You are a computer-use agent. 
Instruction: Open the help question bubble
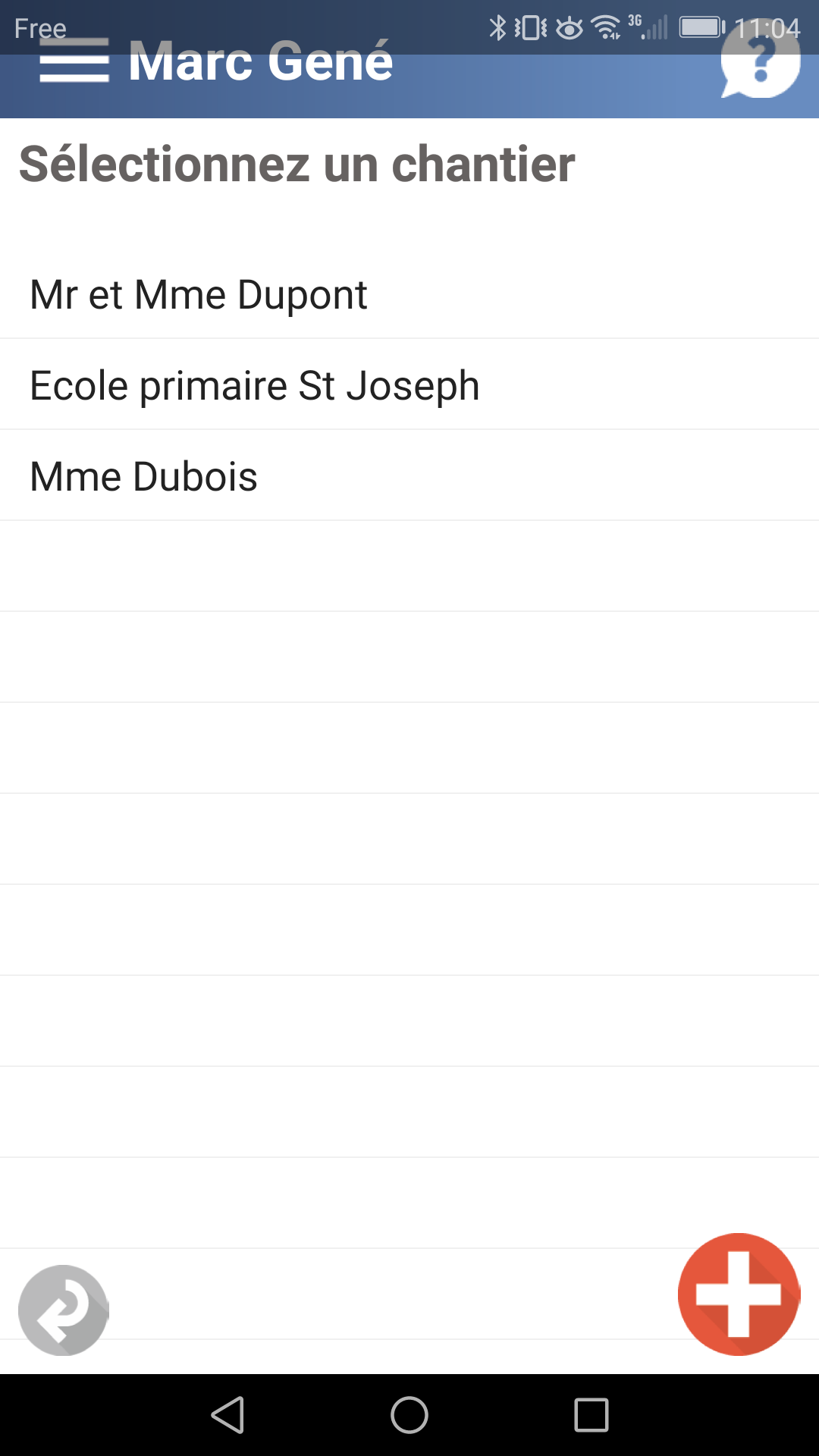pos(760,59)
